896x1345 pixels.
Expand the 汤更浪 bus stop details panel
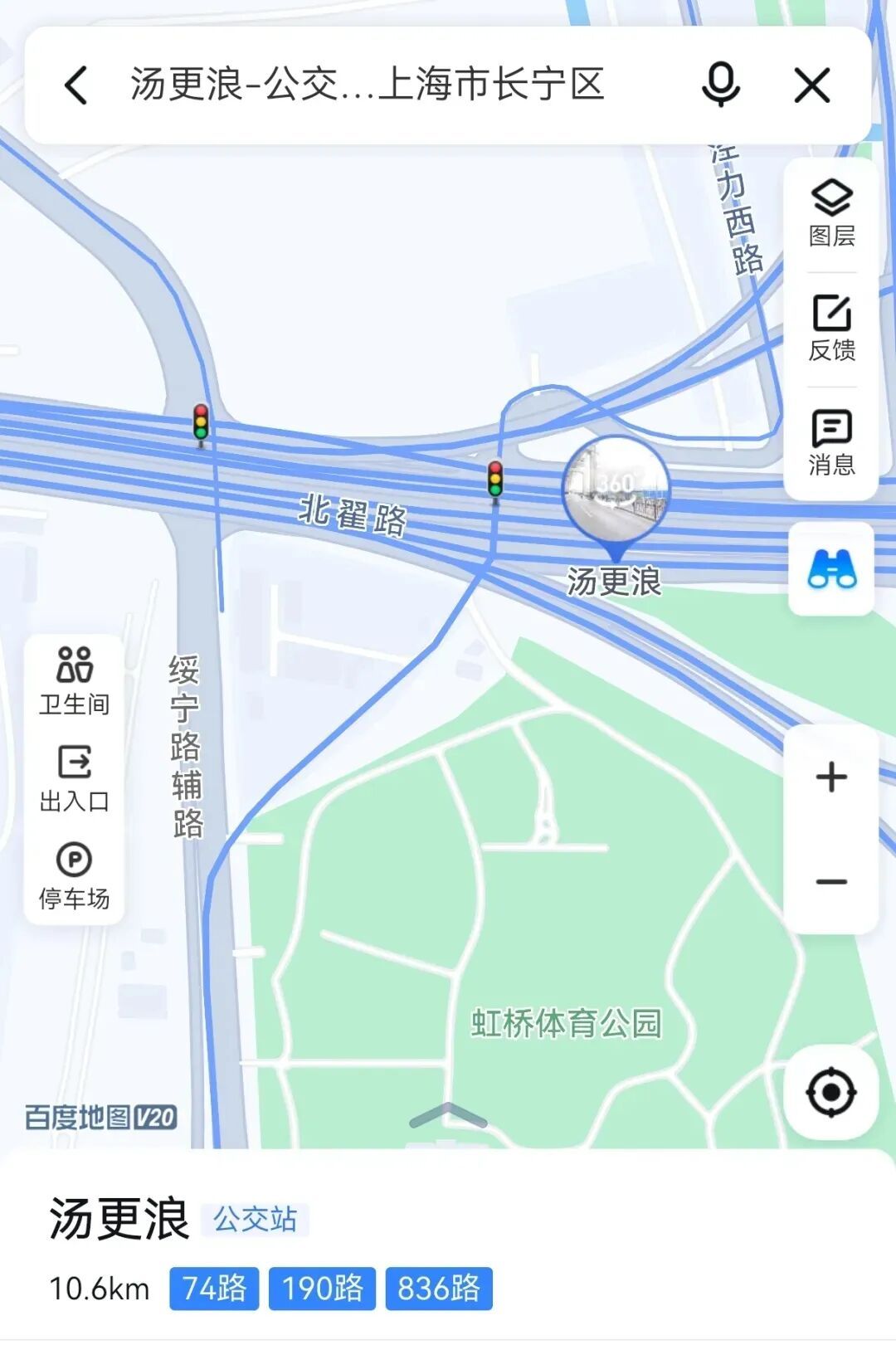pyautogui.click(x=448, y=1117)
